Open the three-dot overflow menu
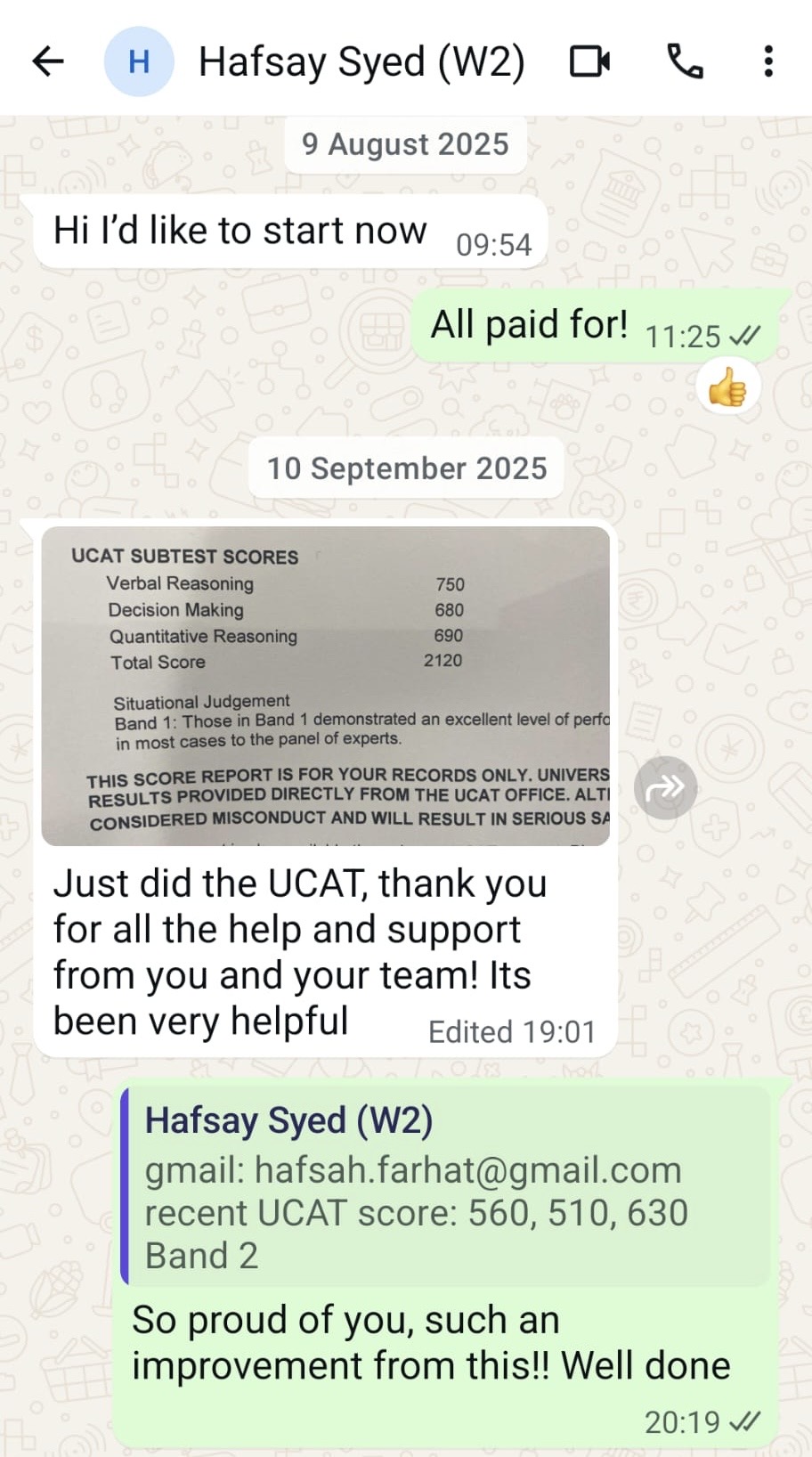812x1457 pixels. [x=768, y=61]
